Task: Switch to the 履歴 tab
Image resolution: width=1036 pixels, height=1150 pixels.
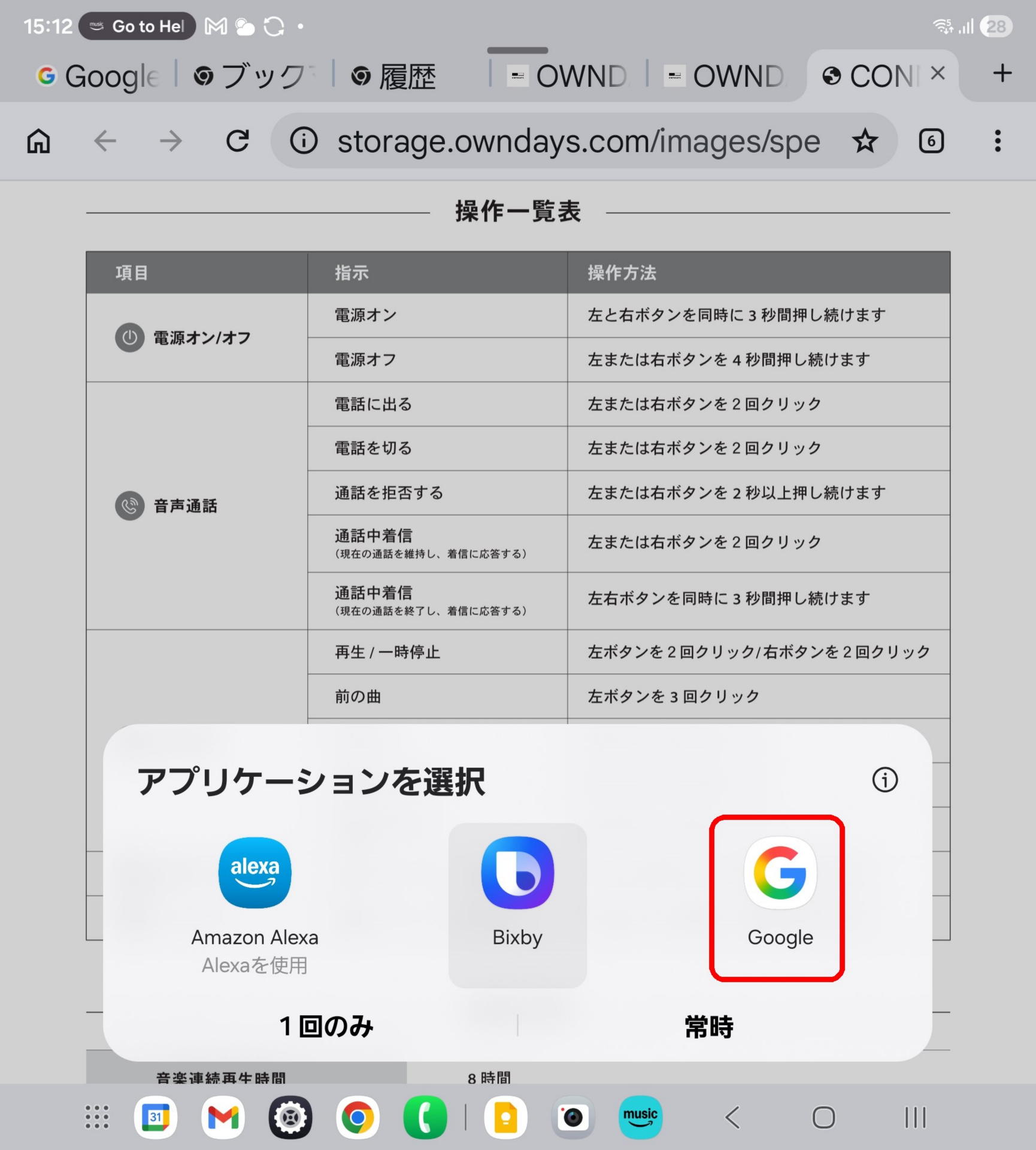Action: pos(395,76)
